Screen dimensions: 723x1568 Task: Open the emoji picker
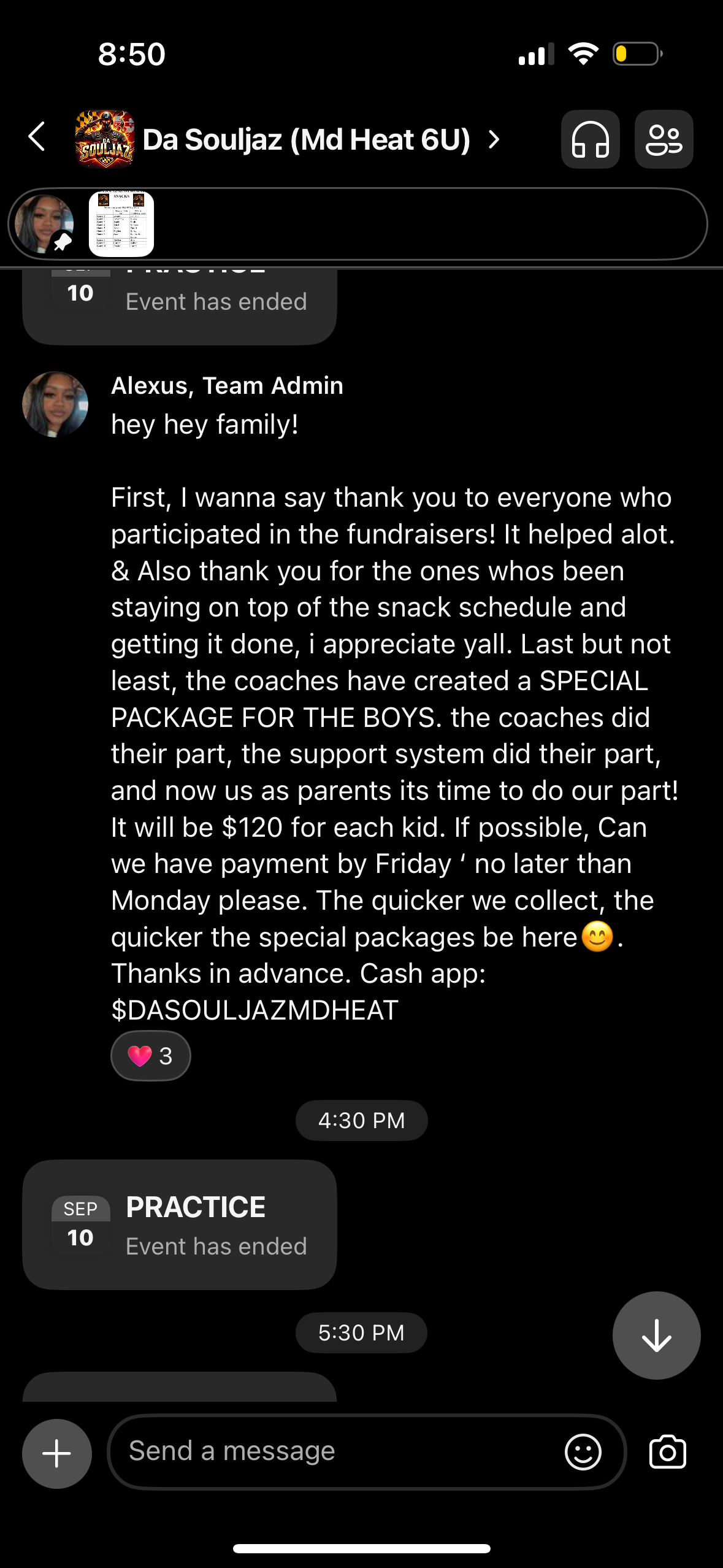(x=583, y=1452)
